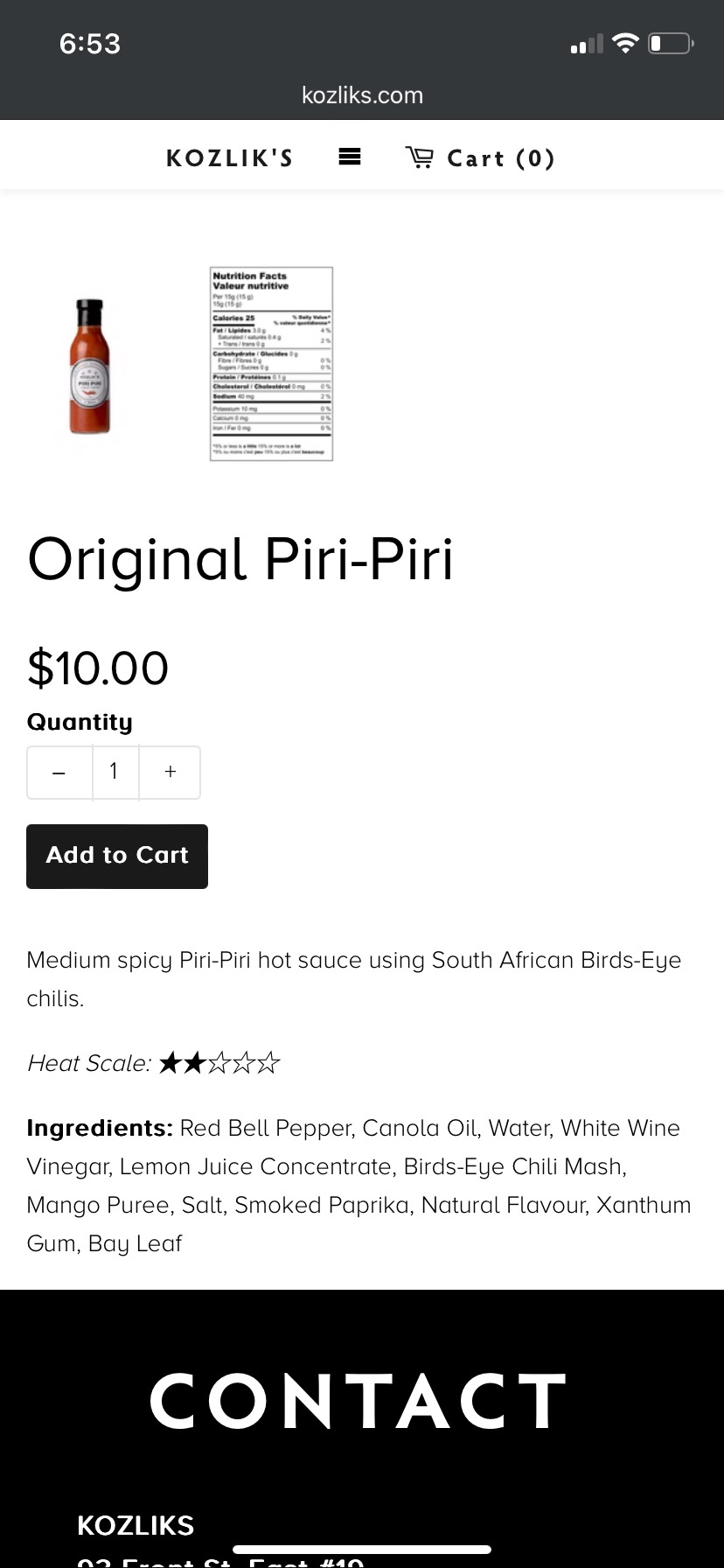The width and height of the screenshot is (724, 1568).
Task: Tap the kozliks.com address bar
Action: click(x=362, y=95)
